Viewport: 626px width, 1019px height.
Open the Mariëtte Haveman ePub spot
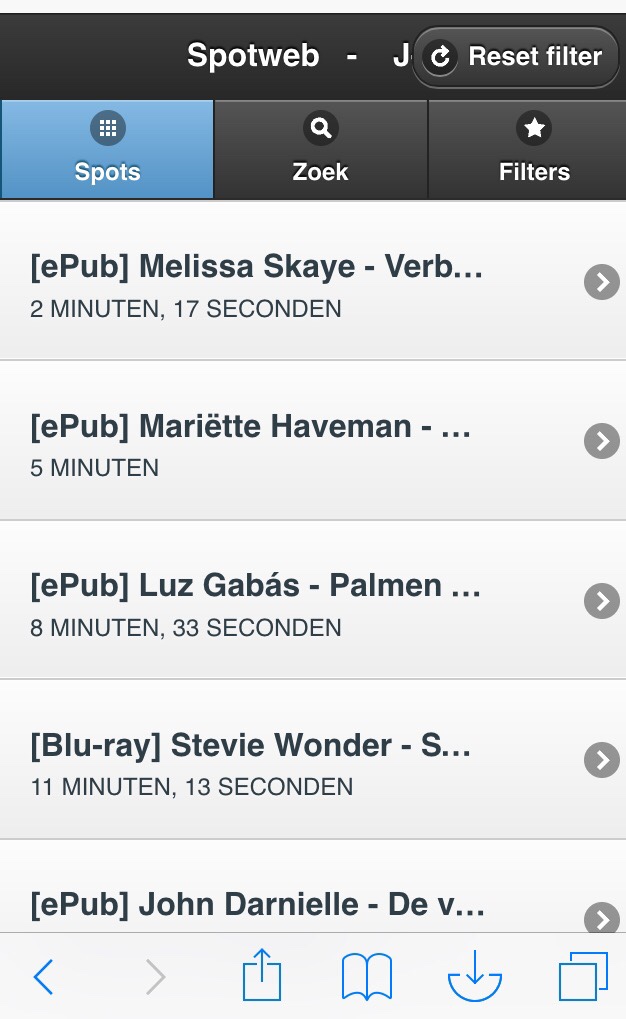(x=300, y=441)
